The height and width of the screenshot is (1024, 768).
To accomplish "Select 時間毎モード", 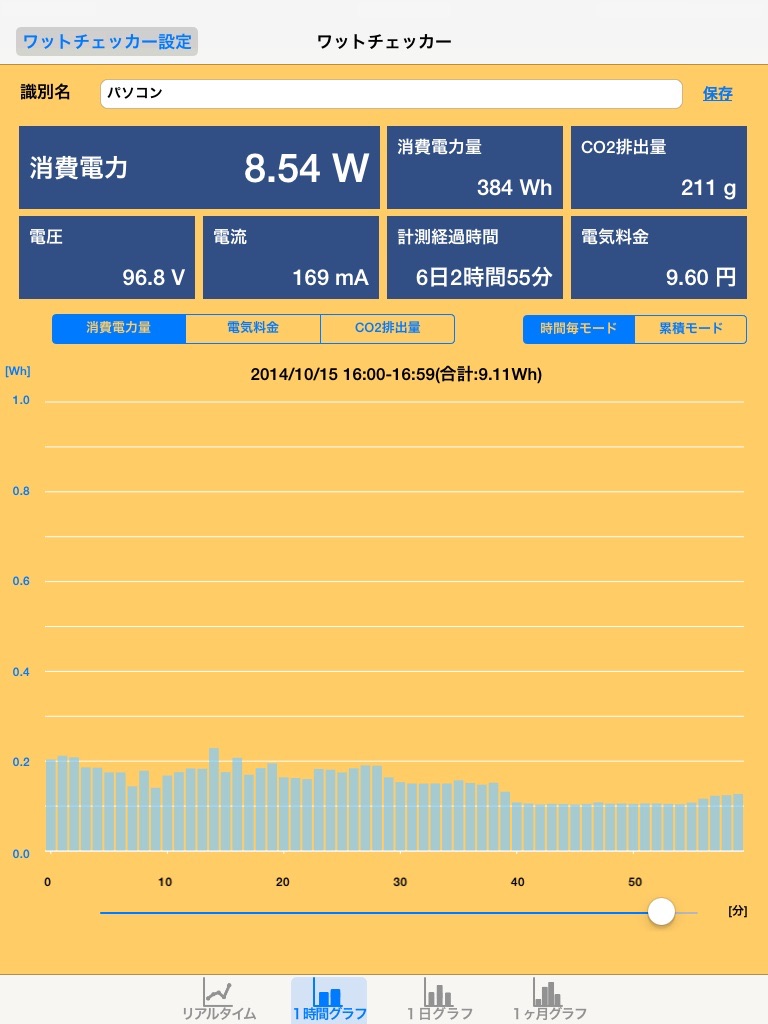I will click(x=578, y=329).
